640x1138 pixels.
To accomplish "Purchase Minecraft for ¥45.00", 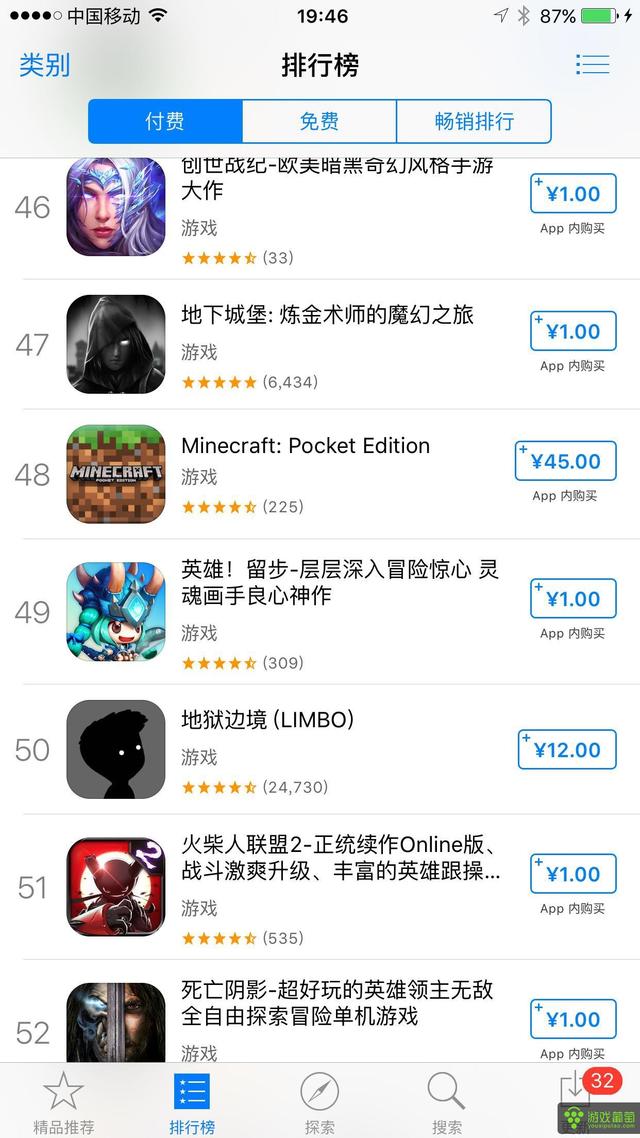I will click(565, 461).
